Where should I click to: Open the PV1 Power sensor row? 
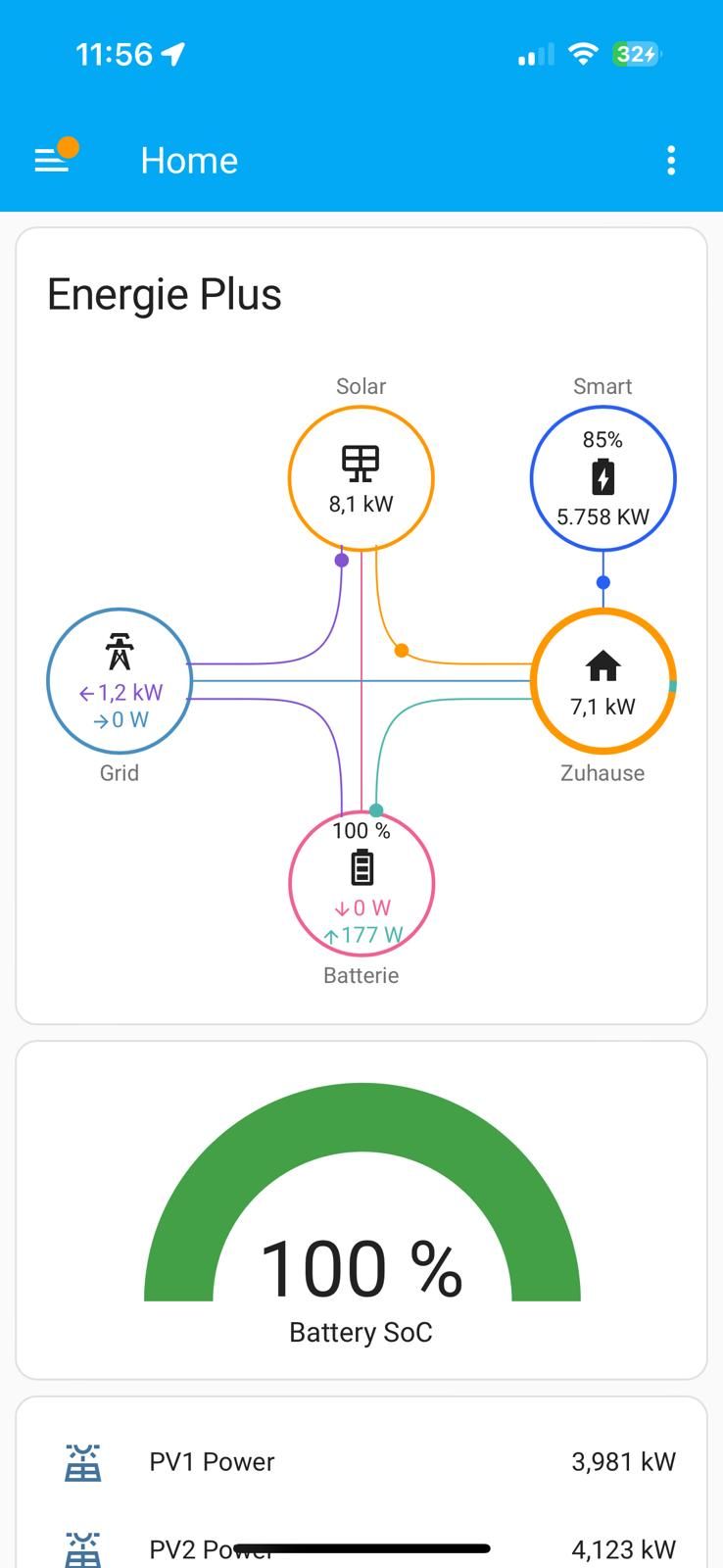click(x=361, y=1462)
